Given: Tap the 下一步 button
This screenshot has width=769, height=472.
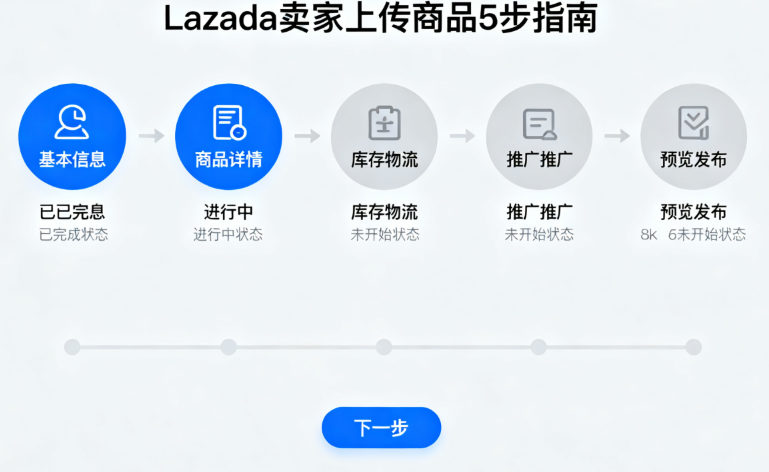Looking at the screenshot, I should (381, 428).
